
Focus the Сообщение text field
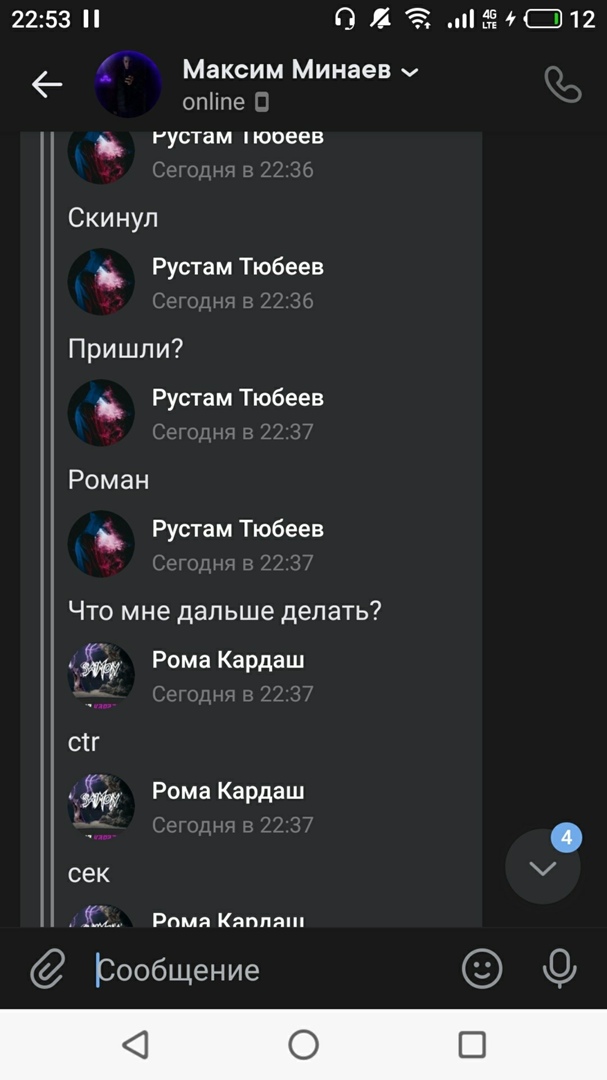tap(270, 970)
